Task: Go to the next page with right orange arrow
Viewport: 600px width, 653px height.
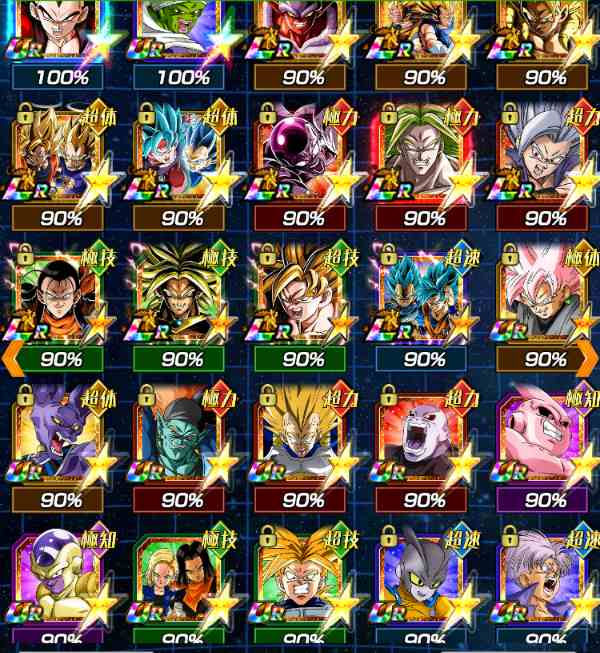Action: 587,358
